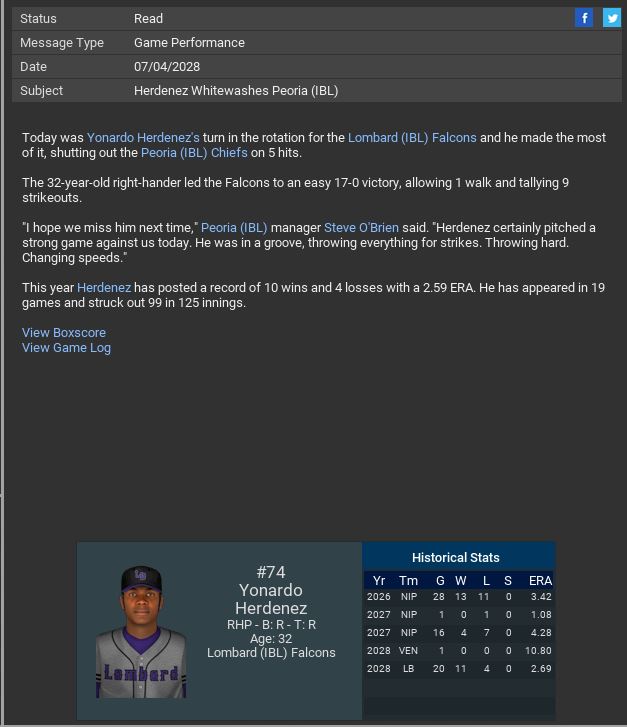Open manager Steve O'Brien's profile
The height and width of the screenshot is (727, 627).
[361, 228]
